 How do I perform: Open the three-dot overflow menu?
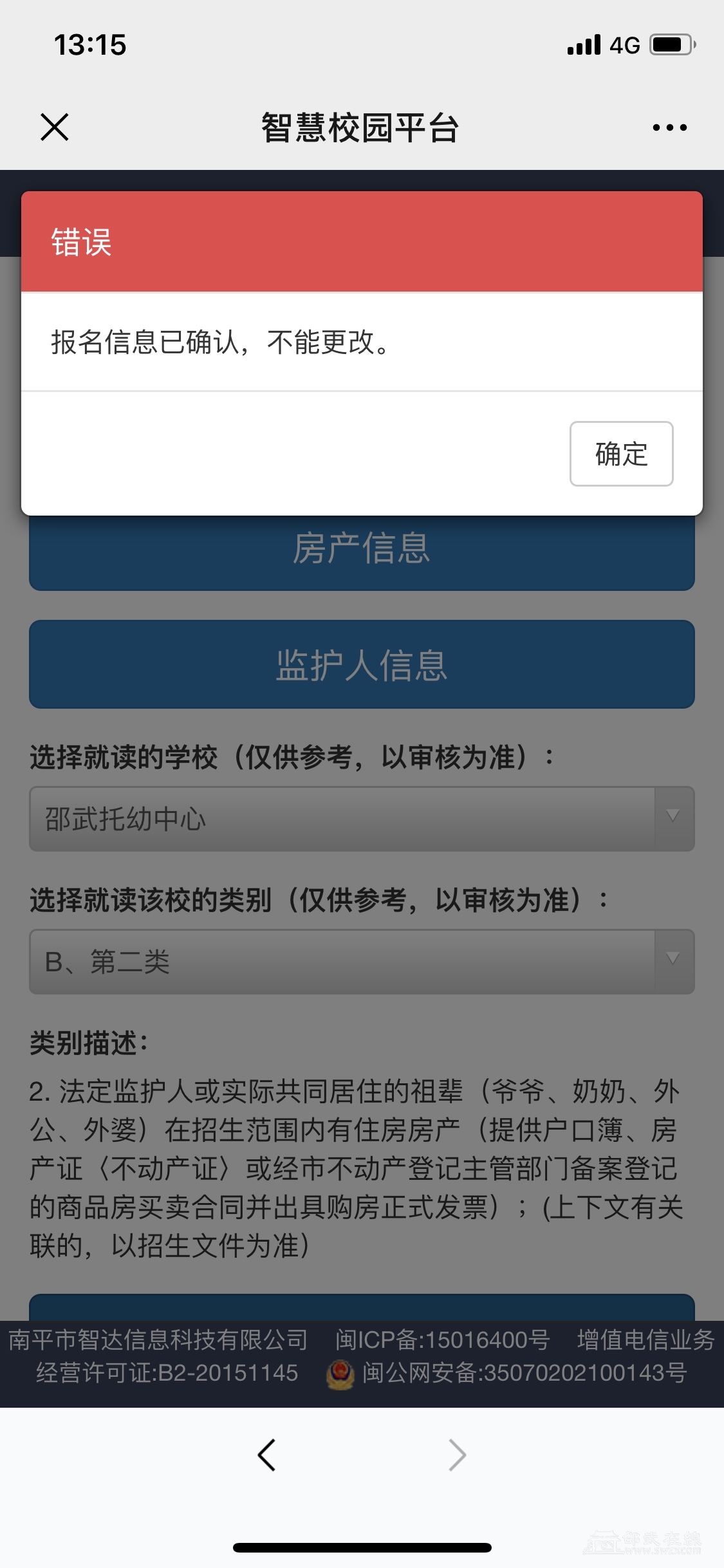coord(669,127)
